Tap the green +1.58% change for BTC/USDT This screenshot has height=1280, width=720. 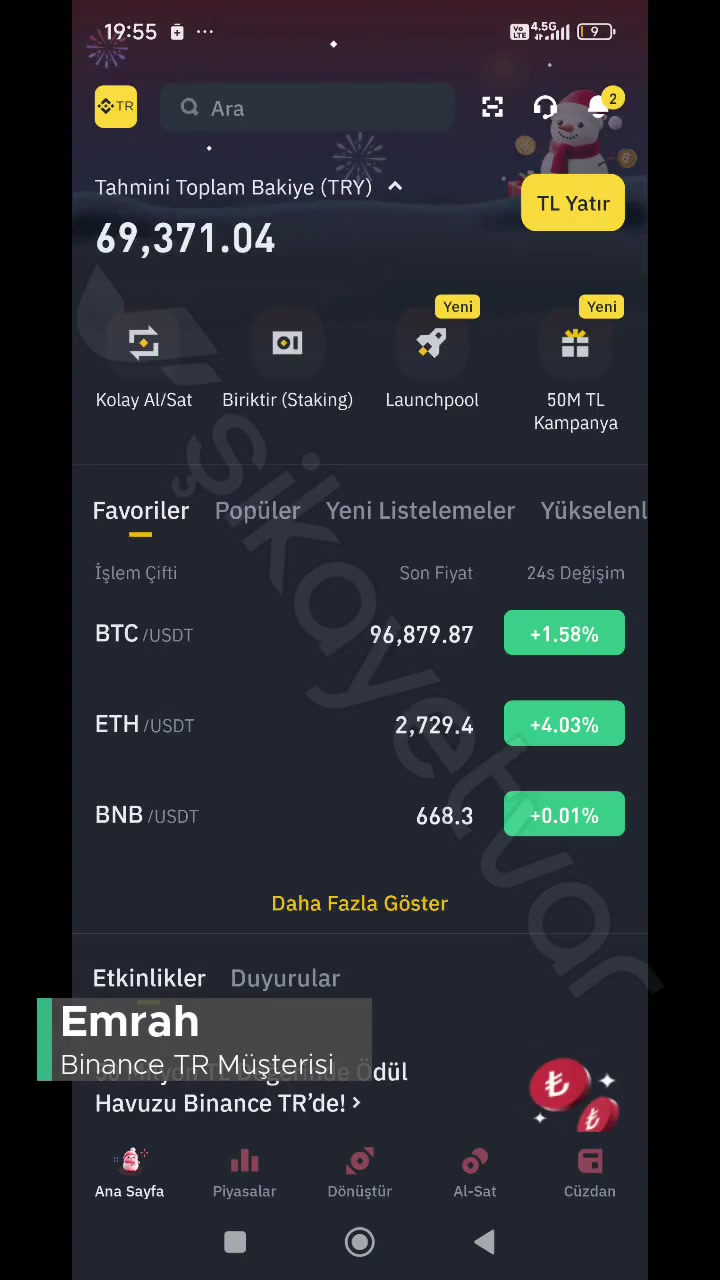point(564,633)
